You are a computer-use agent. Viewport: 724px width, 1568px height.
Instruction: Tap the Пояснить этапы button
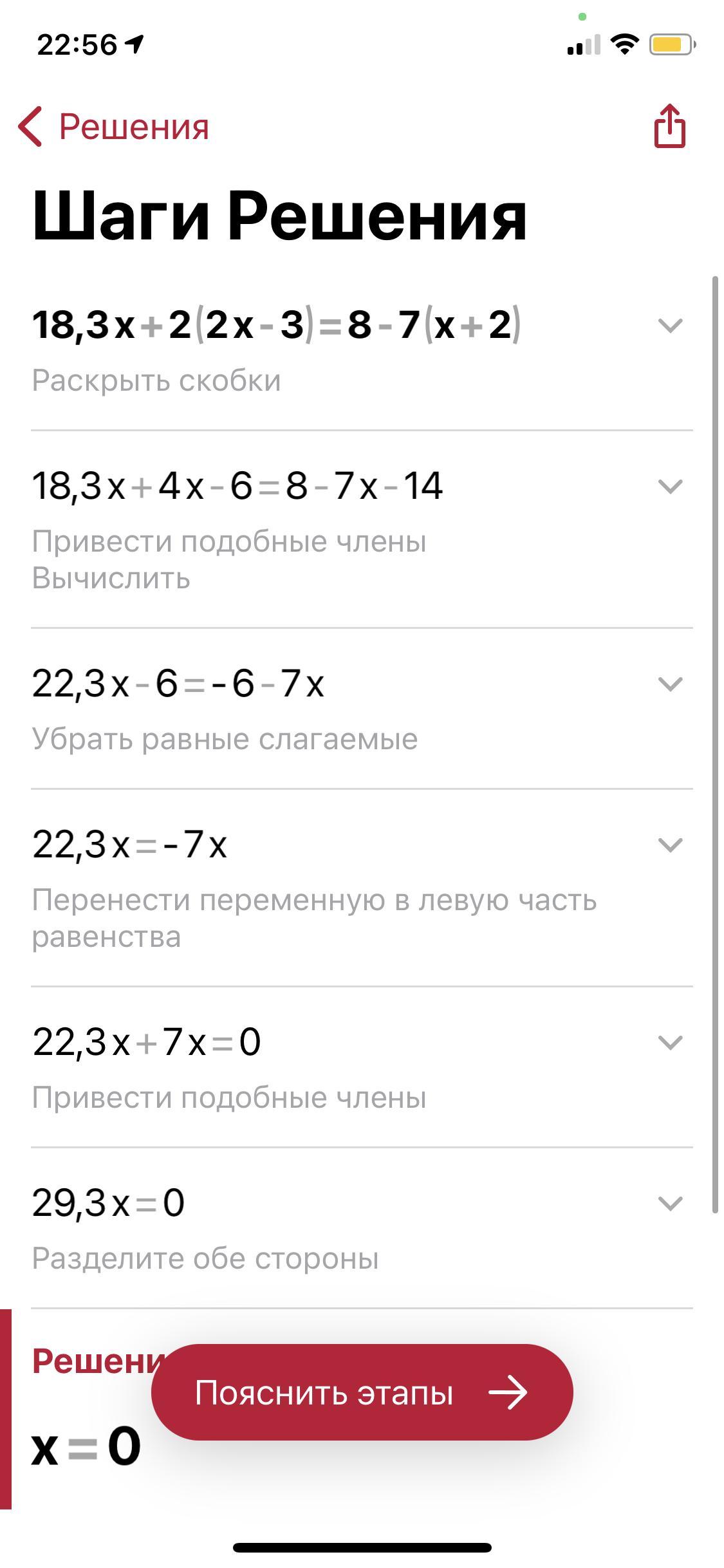click(x=362, y=1393)
